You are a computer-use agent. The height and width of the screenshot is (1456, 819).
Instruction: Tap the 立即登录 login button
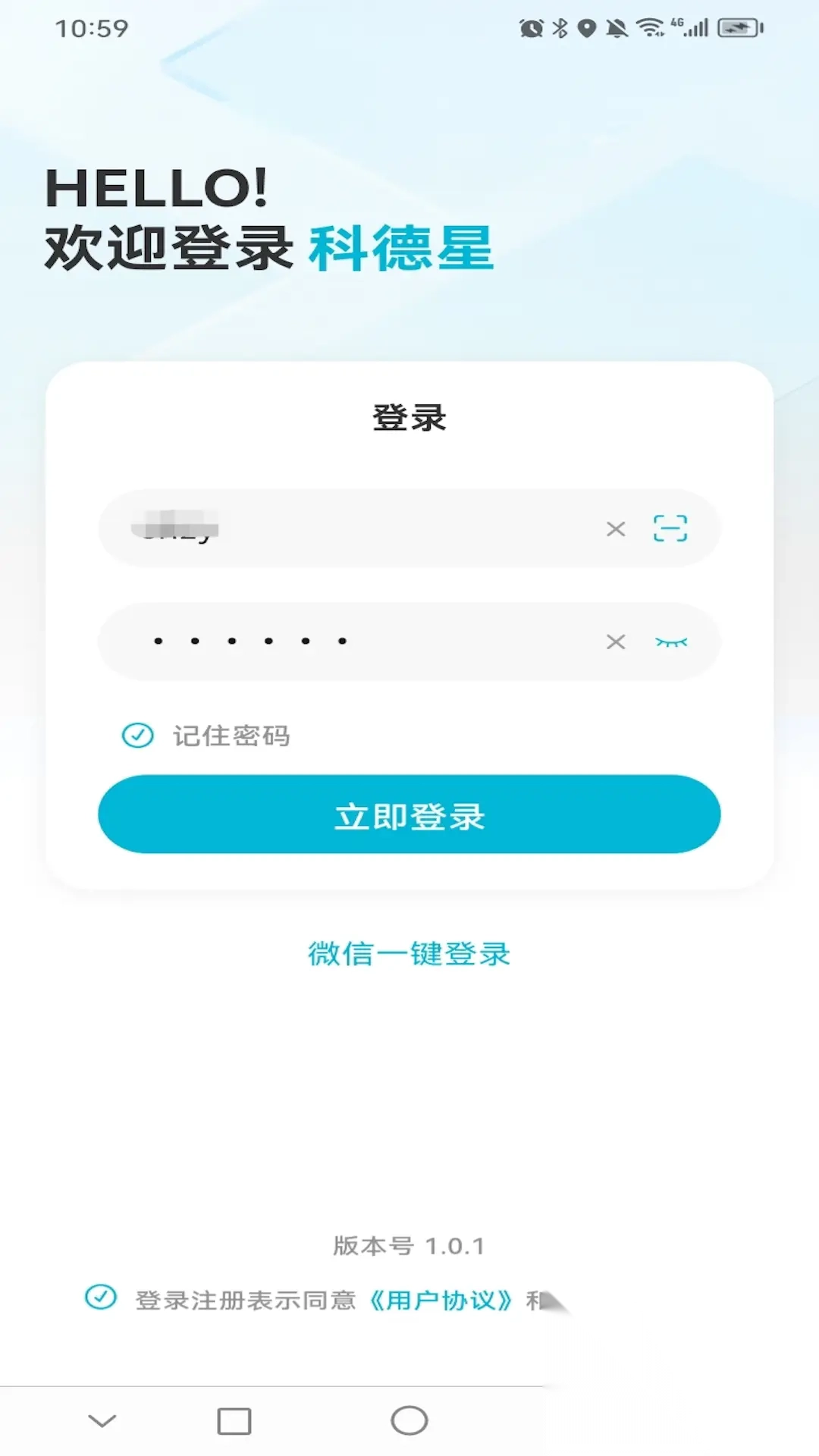[409, 814]
